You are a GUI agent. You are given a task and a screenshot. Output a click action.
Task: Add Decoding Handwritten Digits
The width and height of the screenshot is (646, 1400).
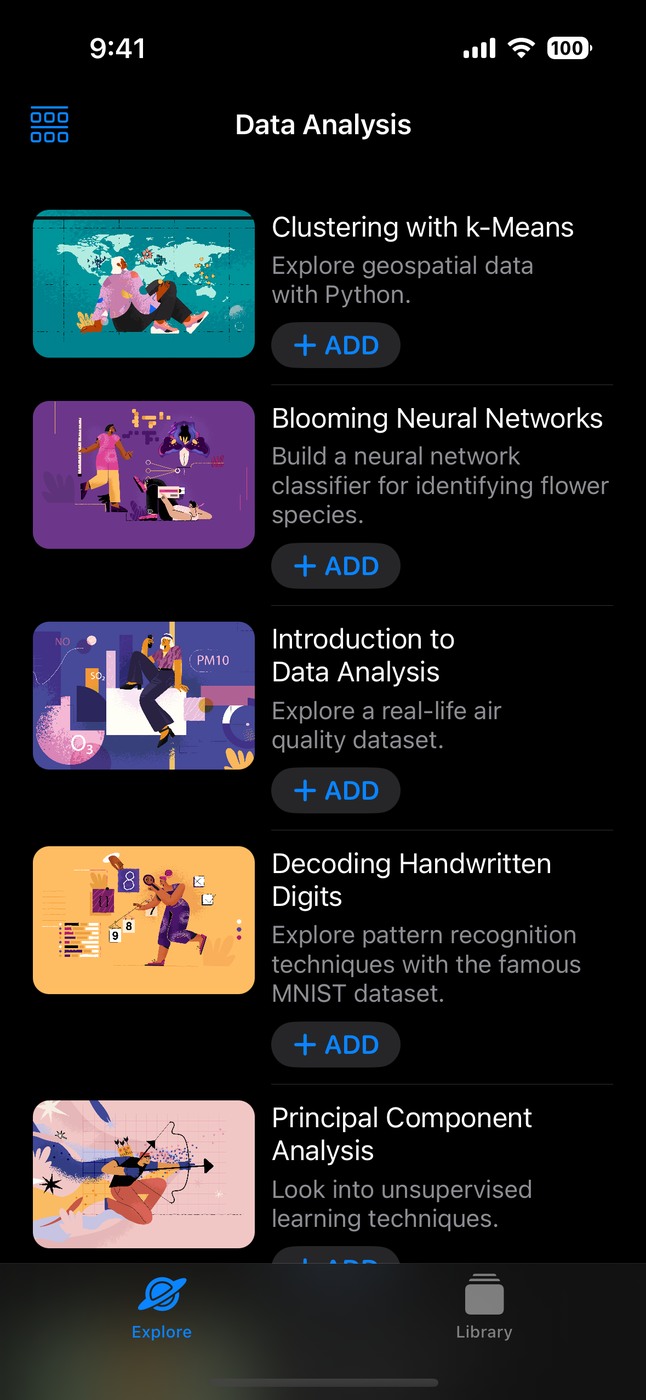point(336,1045)
